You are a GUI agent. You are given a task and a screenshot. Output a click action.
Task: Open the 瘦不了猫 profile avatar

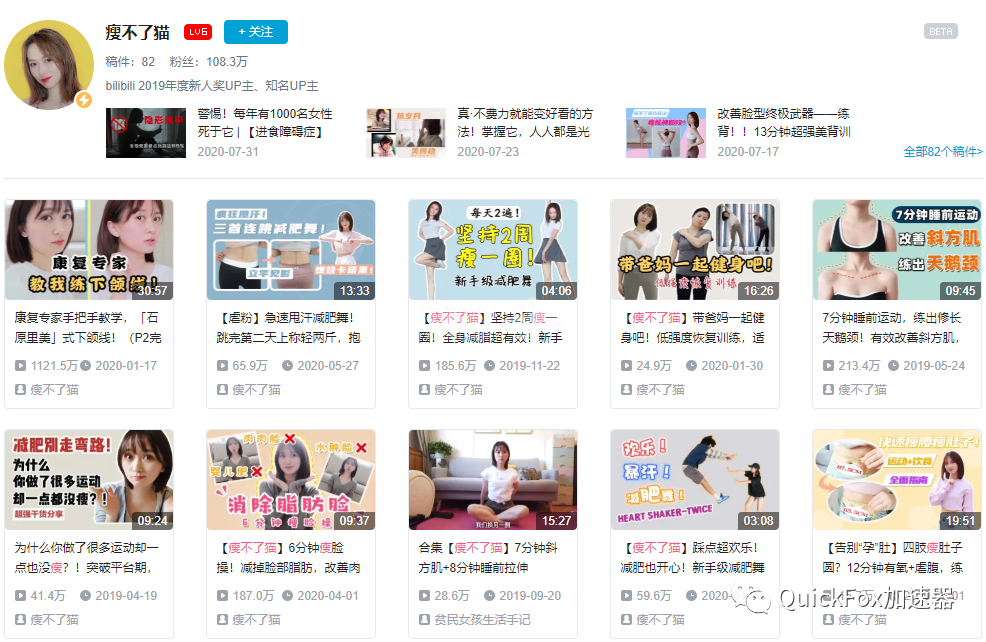point(48,64)
